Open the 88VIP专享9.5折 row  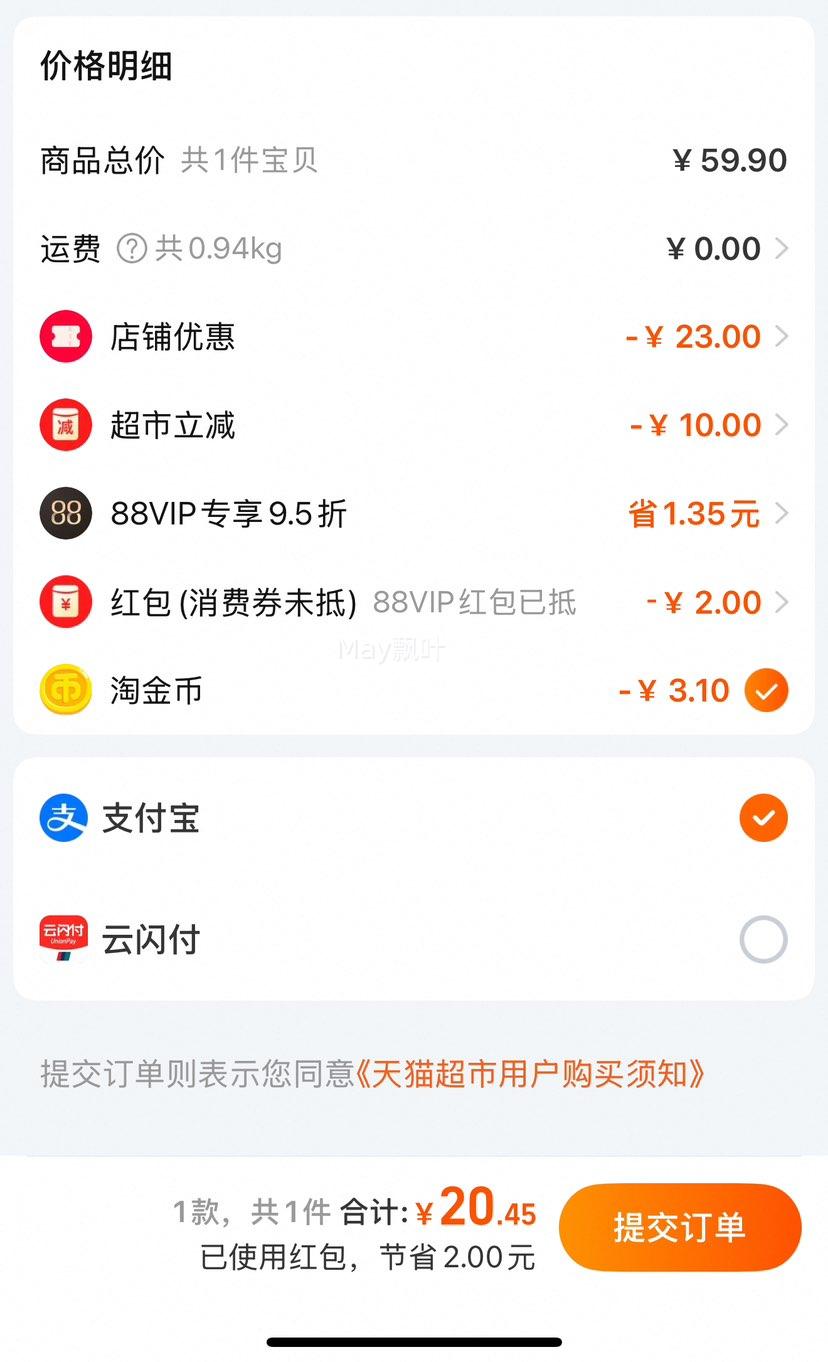[414, 514]
